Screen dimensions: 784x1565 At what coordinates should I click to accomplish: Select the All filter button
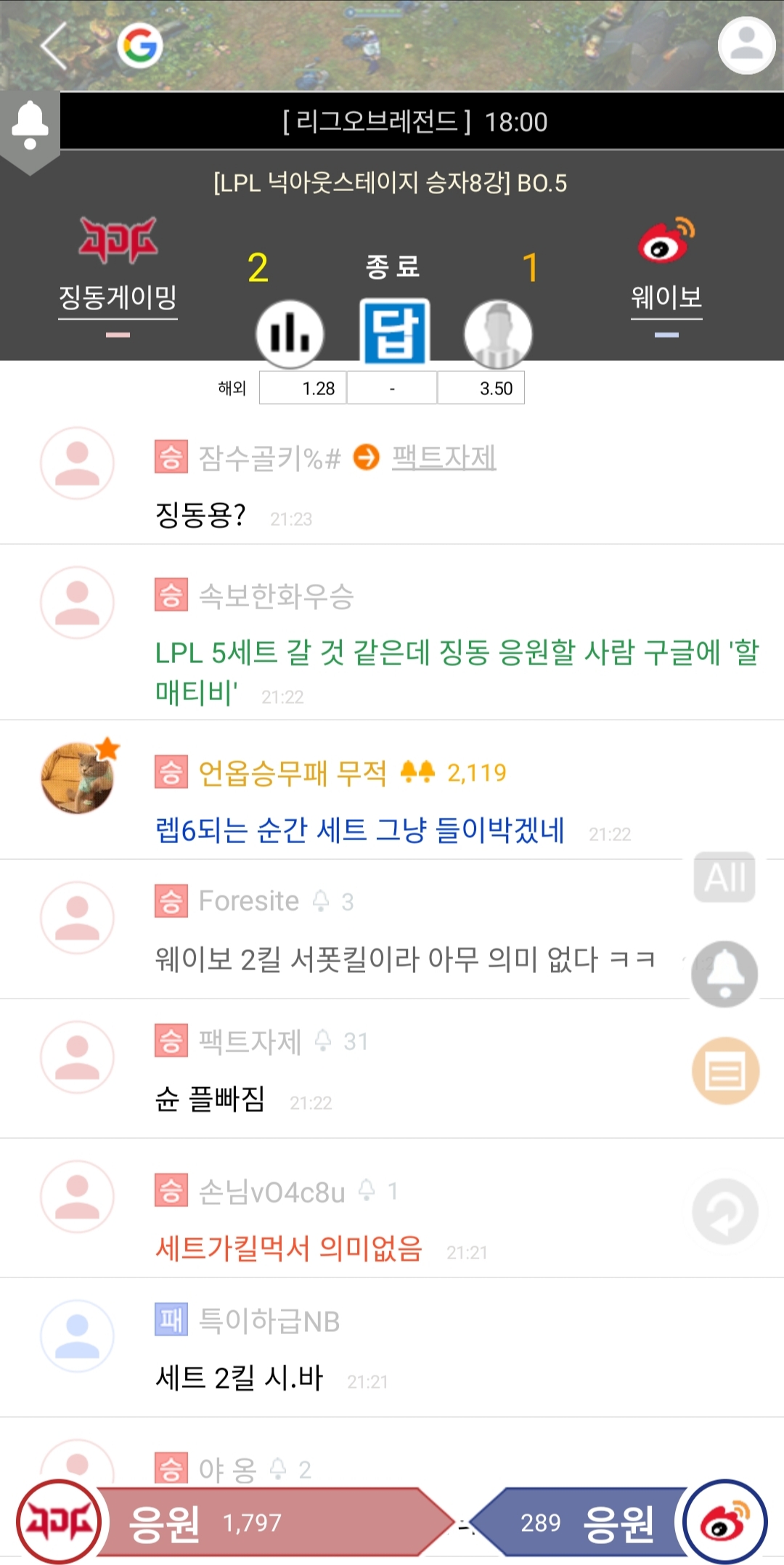coord(724,877)
